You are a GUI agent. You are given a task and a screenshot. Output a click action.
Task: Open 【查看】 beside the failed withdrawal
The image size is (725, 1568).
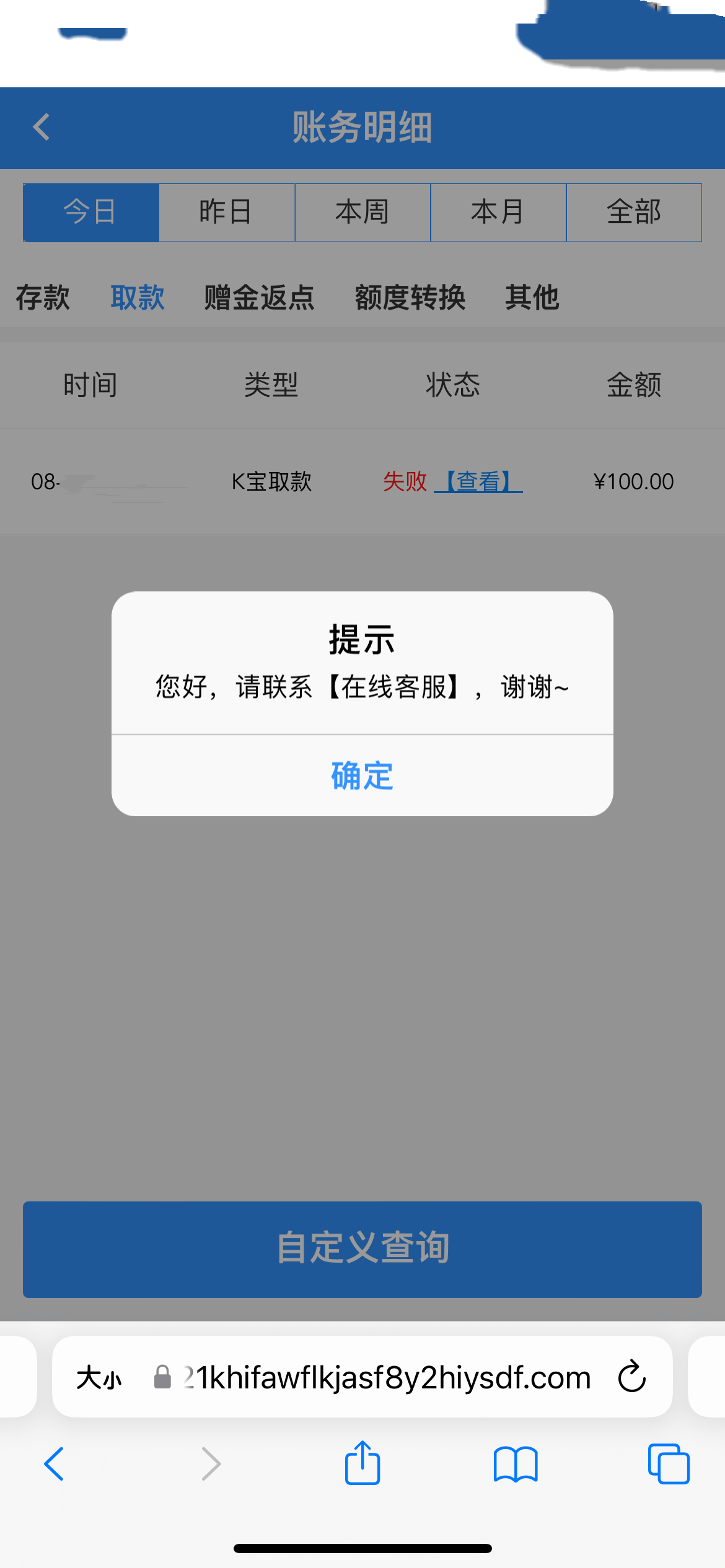(x=478, y=482)
